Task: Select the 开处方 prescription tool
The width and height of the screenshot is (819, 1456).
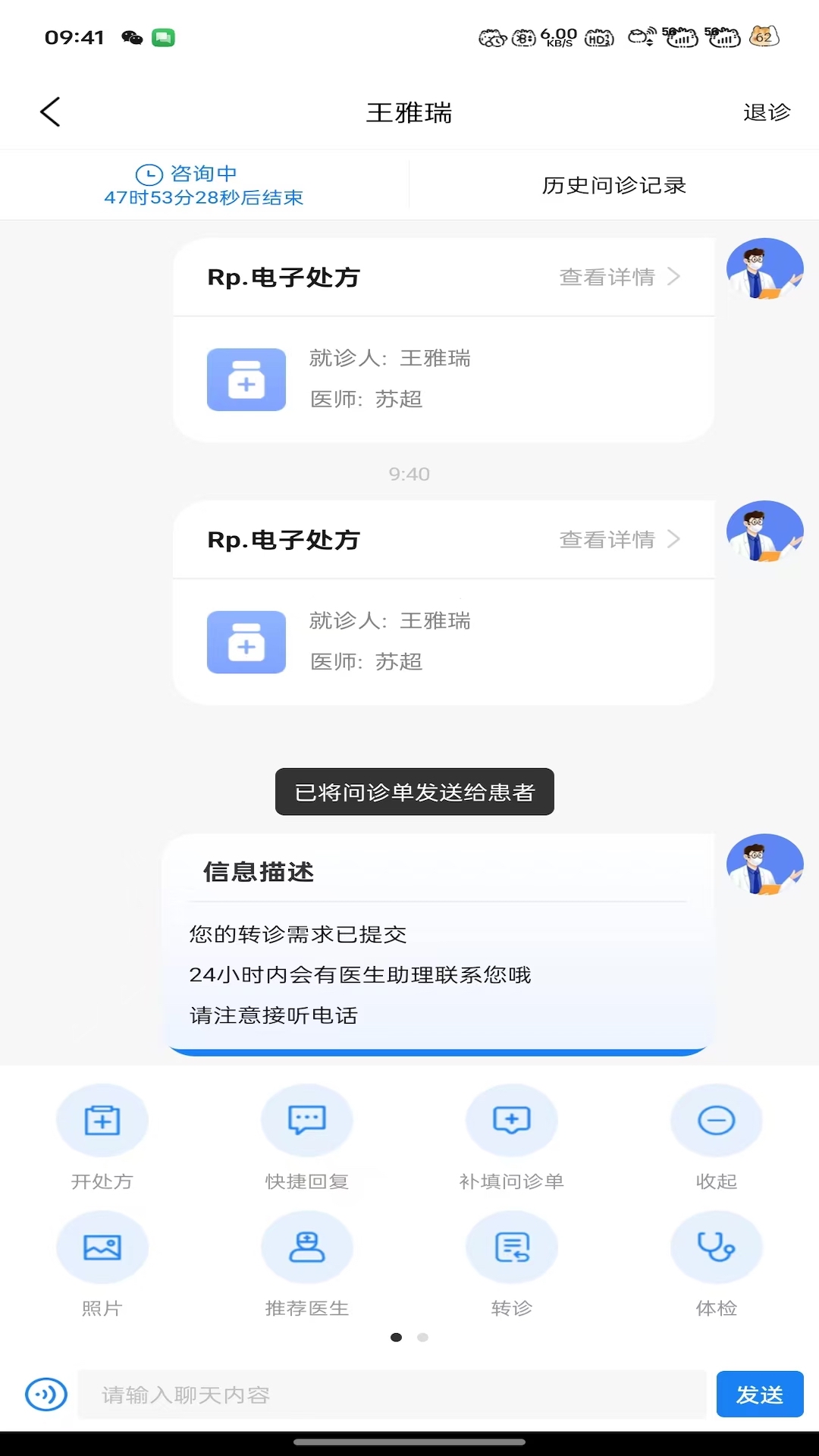Action: (x=102, y=1137)
